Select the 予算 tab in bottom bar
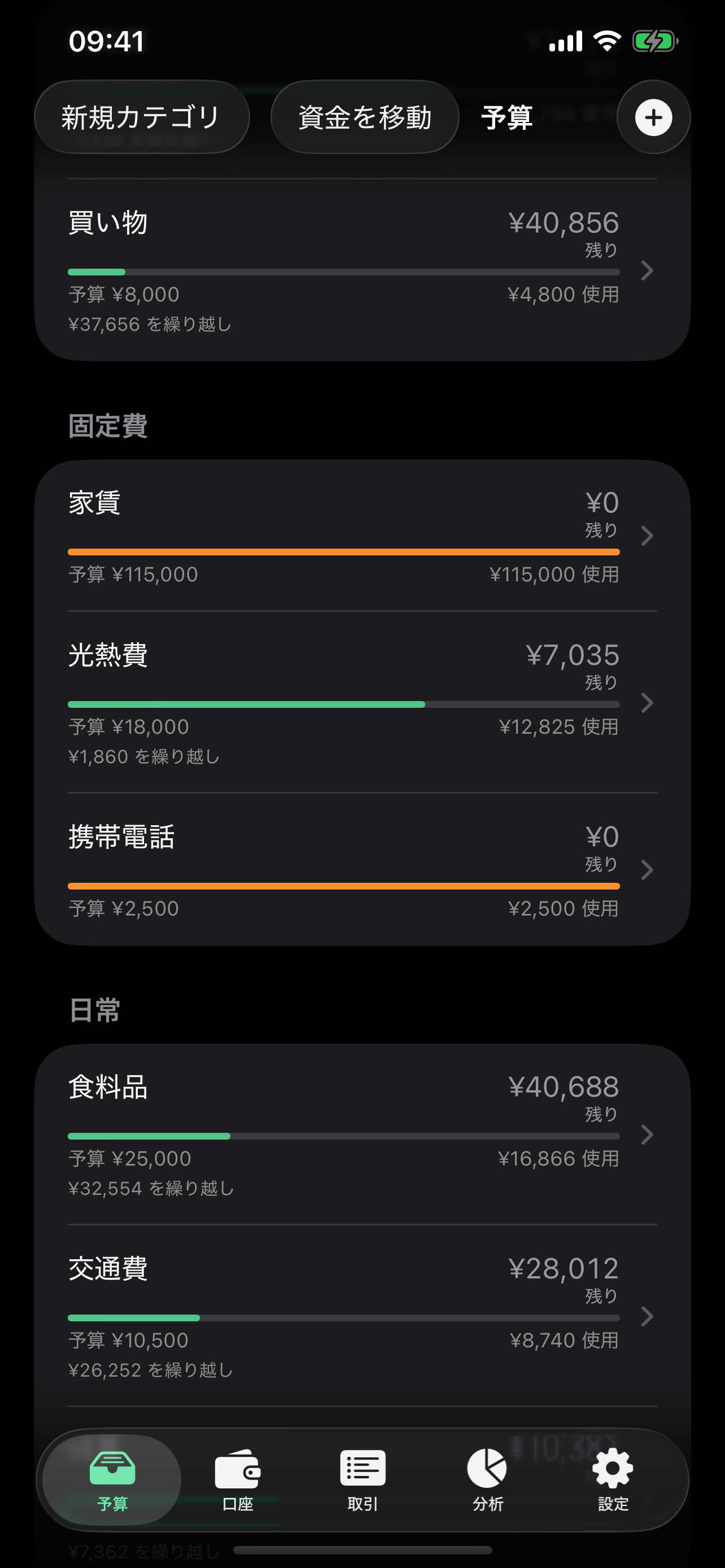Screen dimensions: 725x1568 [x=112, y=1481]
